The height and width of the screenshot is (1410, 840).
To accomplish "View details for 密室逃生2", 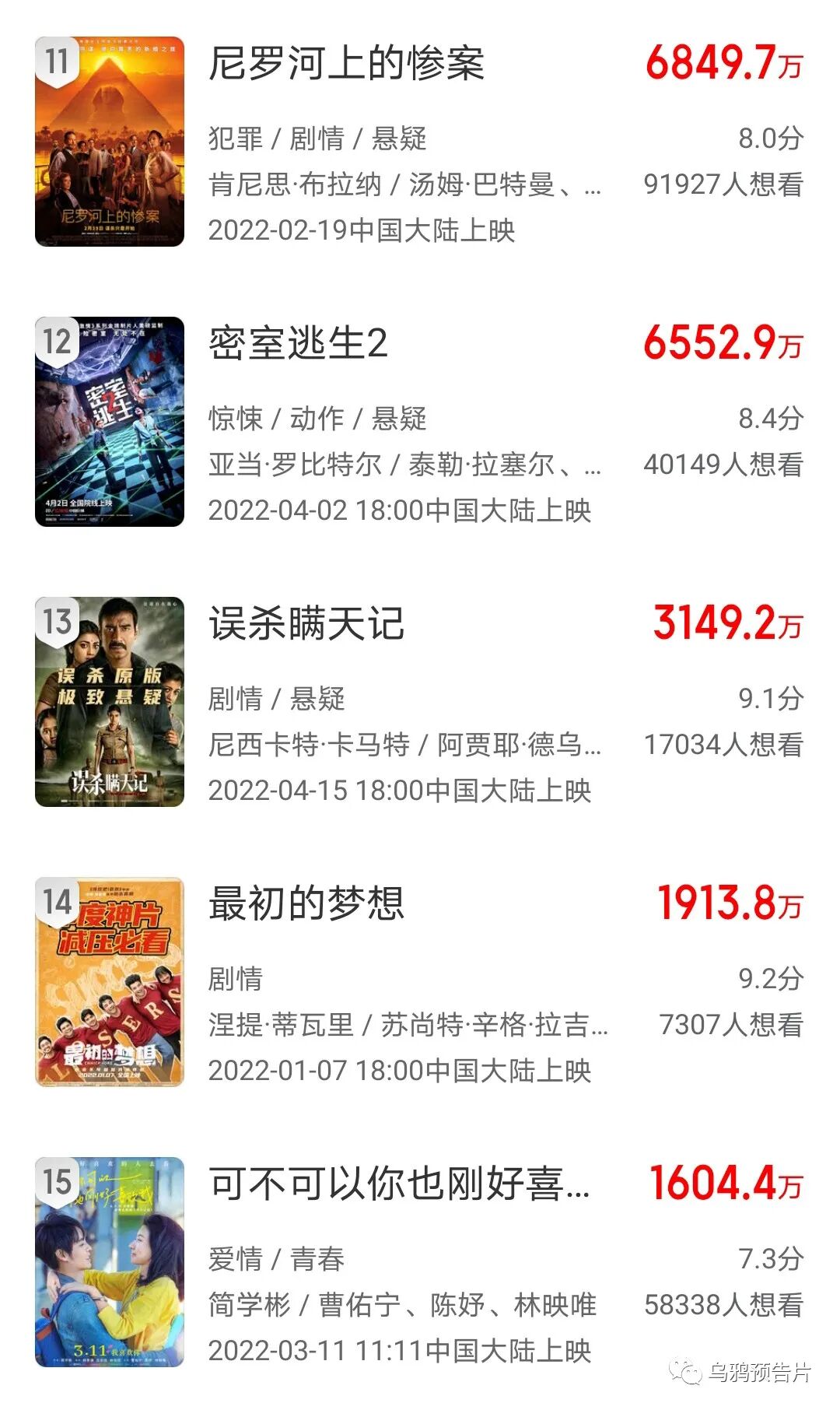I will [x=298, y=344].
